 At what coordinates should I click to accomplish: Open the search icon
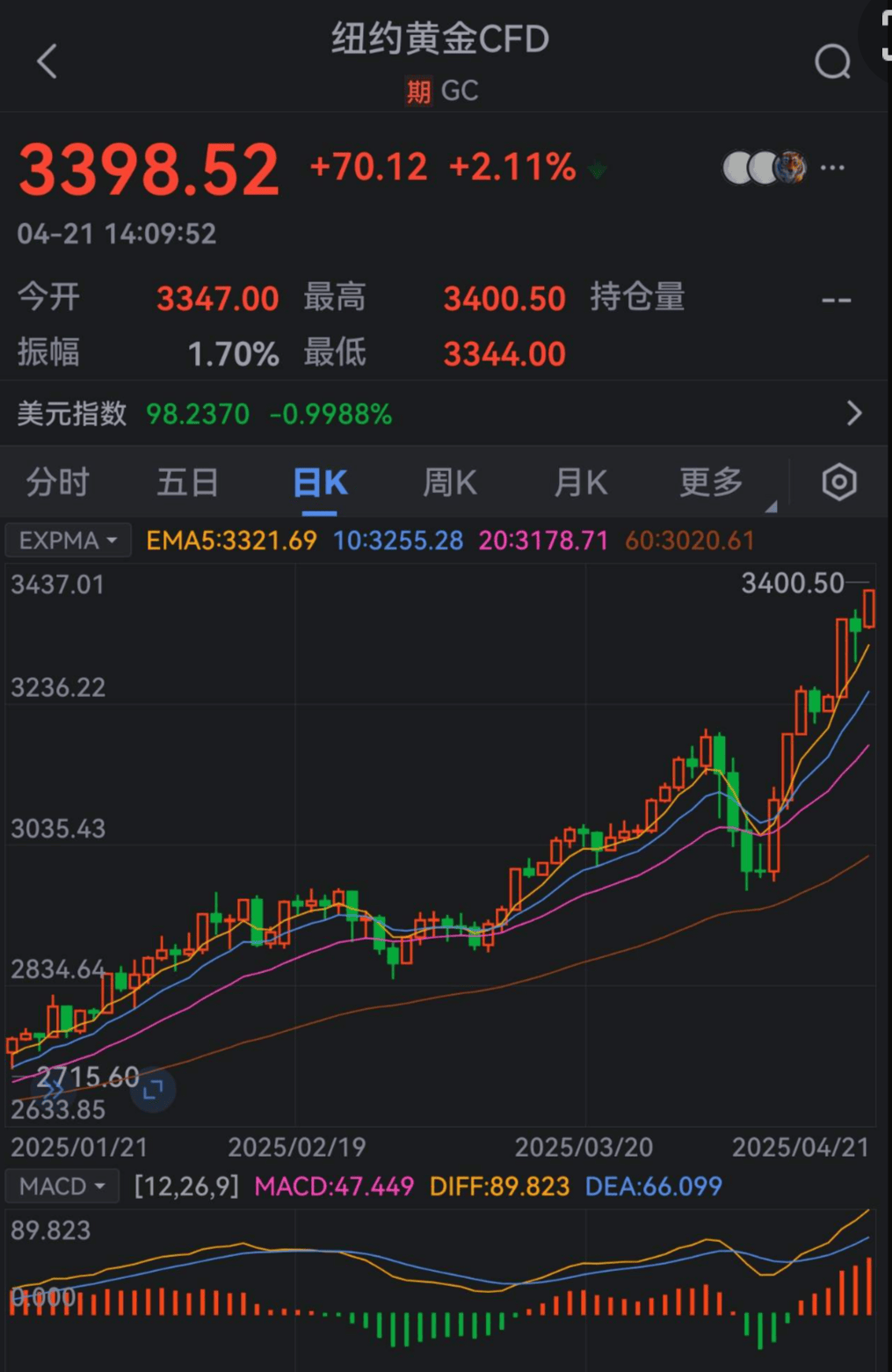[x=831, y=62]
